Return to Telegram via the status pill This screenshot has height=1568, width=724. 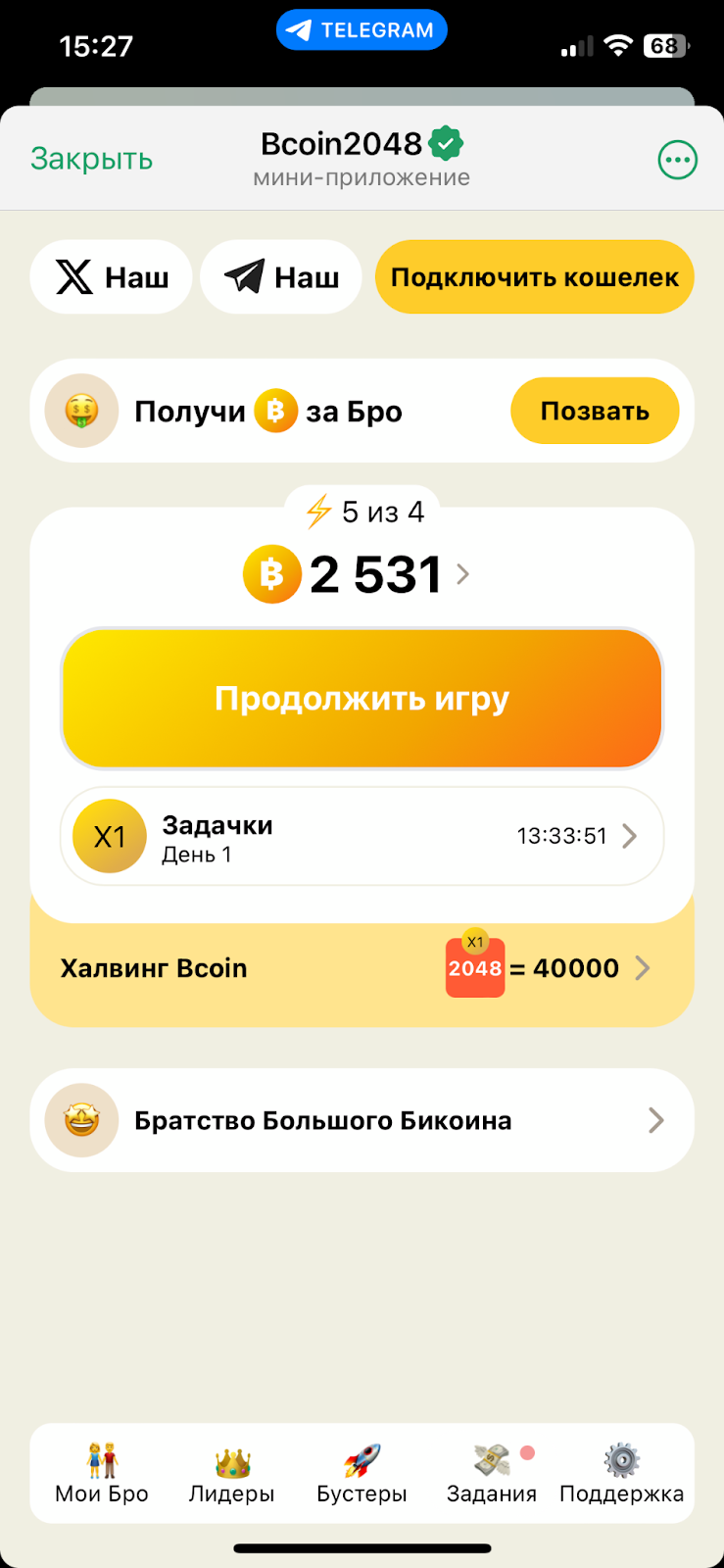tap(362, 30)
